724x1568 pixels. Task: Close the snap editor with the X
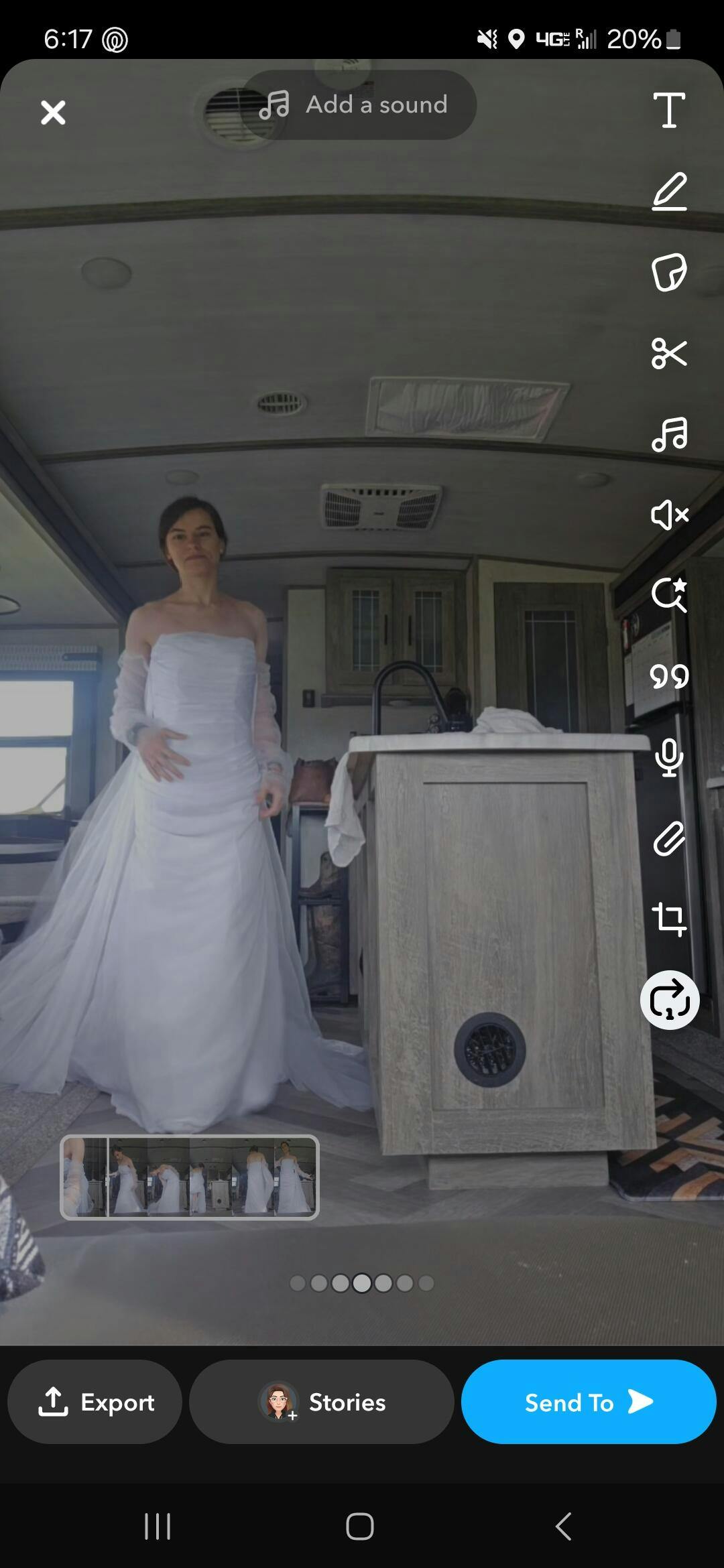pos(53,112)
